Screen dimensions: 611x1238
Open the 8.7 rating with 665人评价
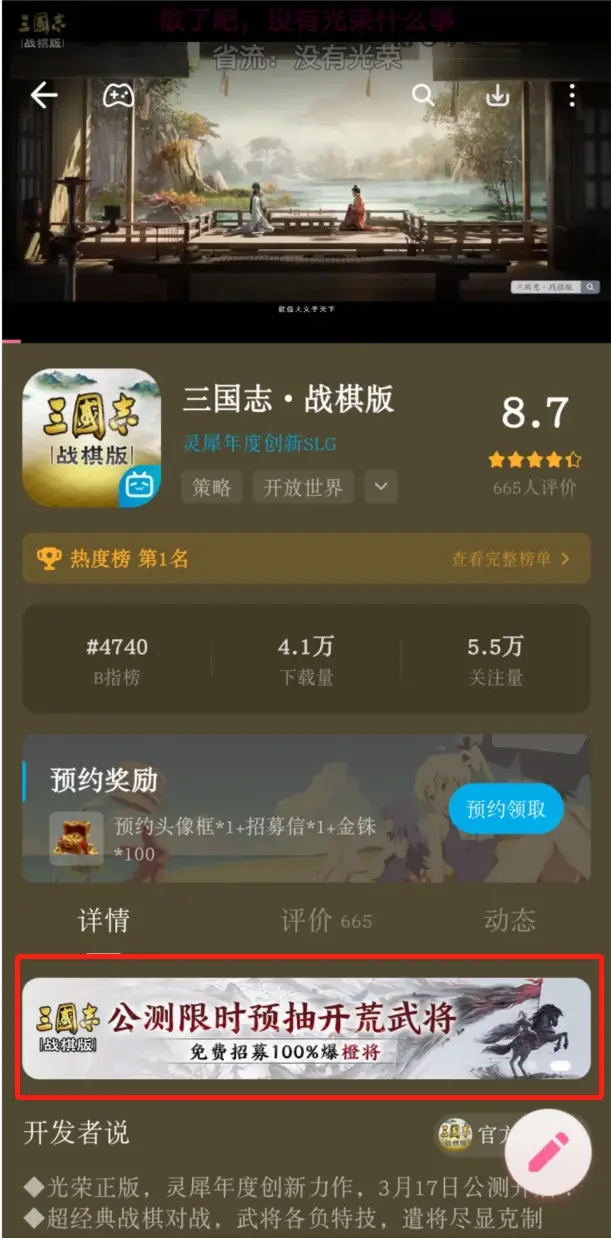[x=535, y=440]
